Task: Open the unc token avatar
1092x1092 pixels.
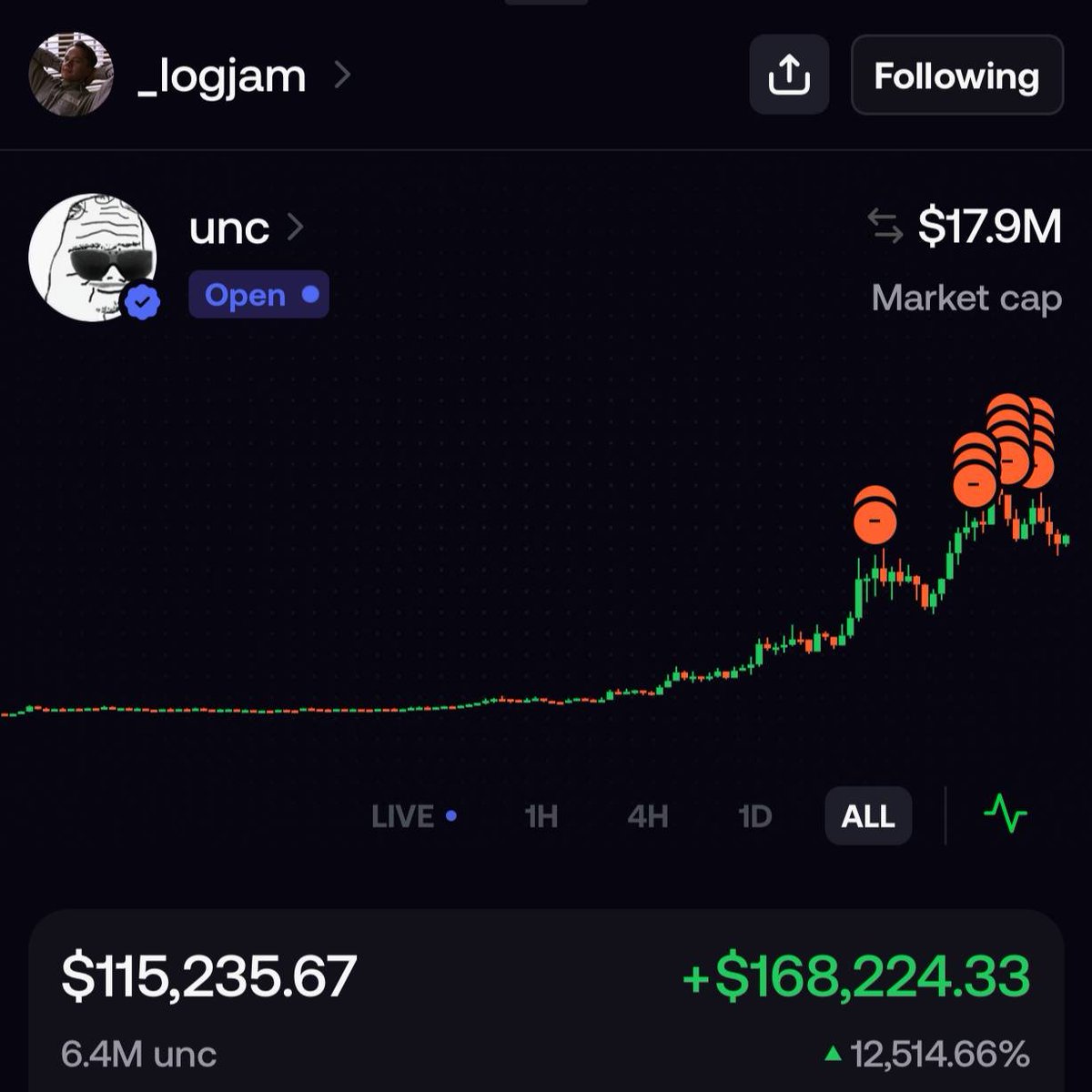Action: pos(93,257)
